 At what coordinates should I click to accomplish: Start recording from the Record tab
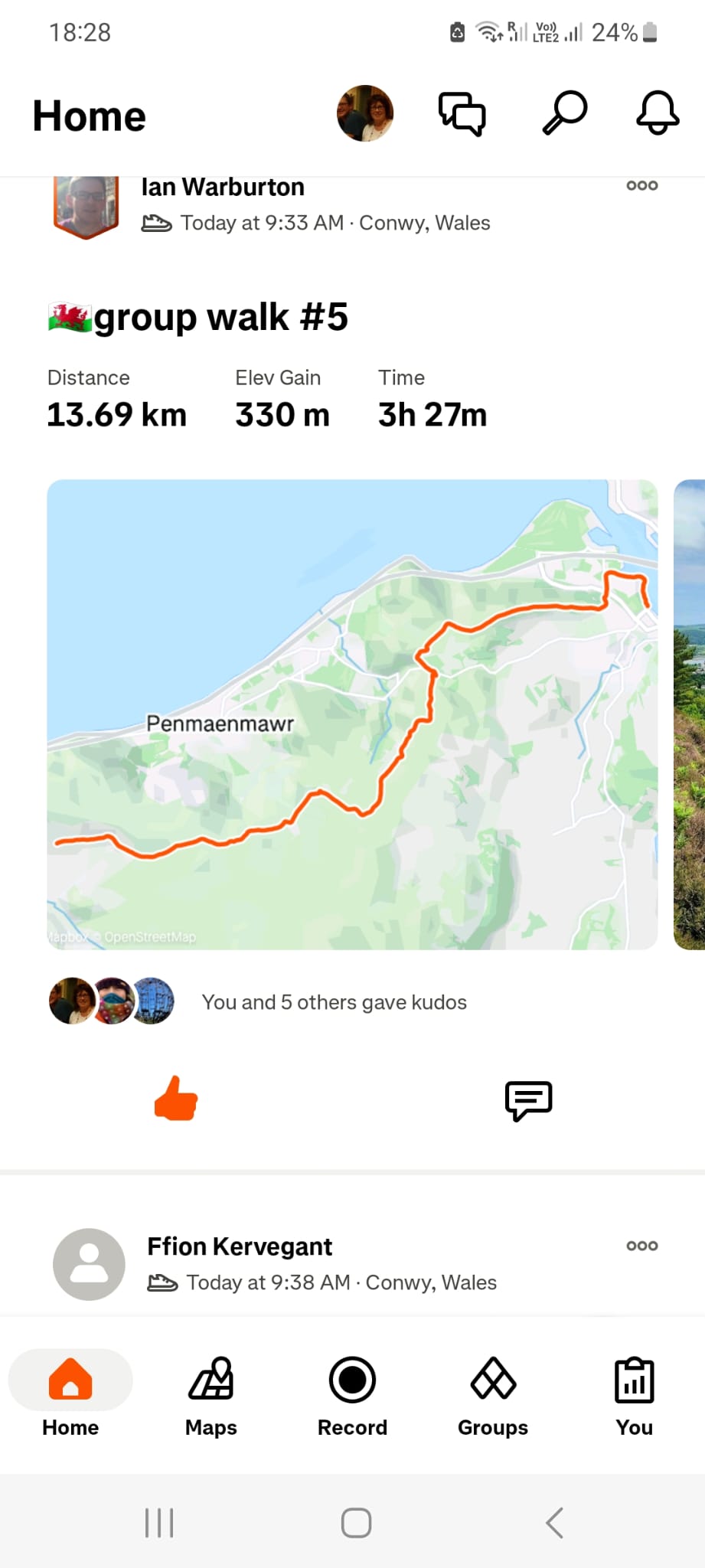(352, 1396)
